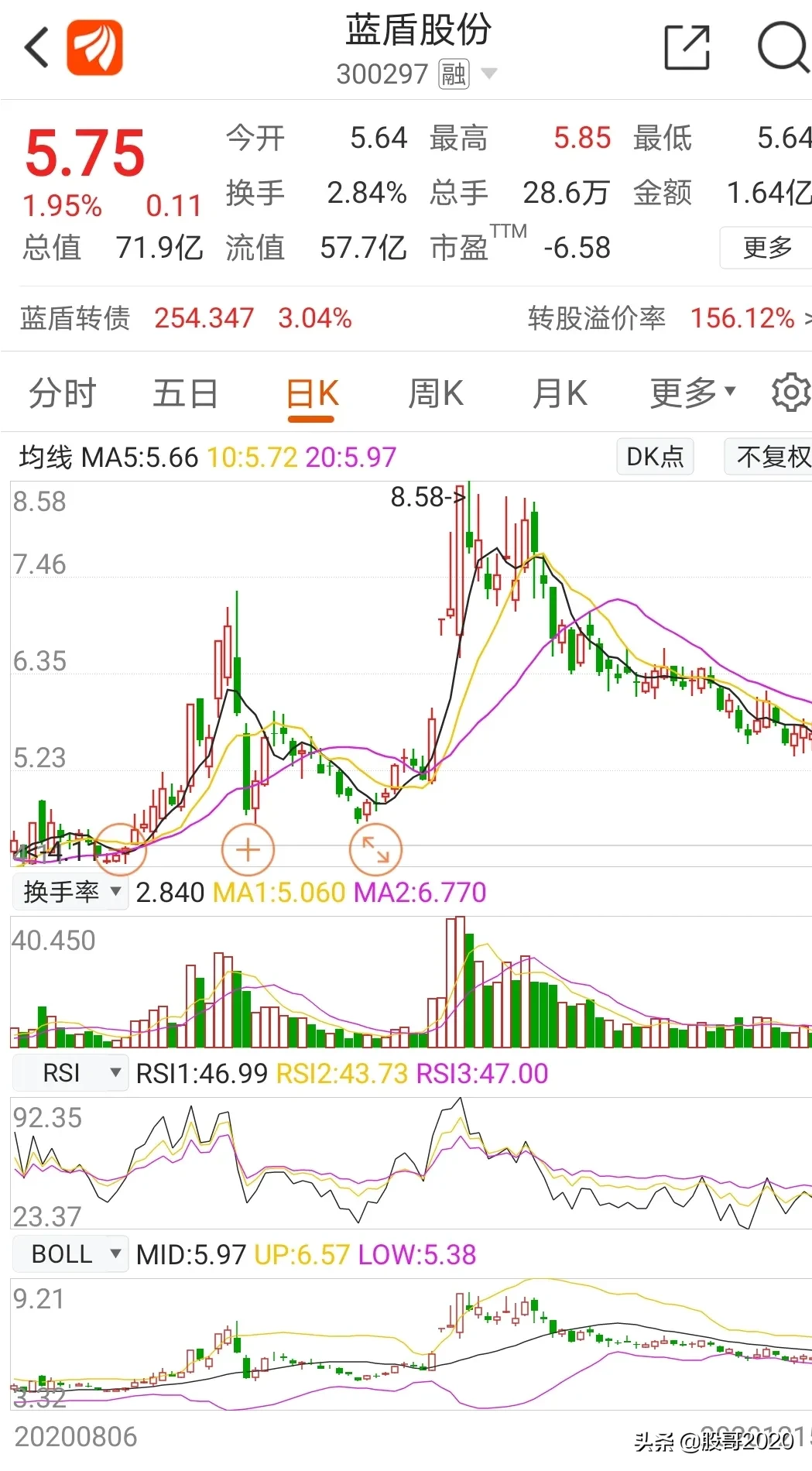
Task: Tap the 更多 button for more quote data
Action: click(x=766, y=248)
